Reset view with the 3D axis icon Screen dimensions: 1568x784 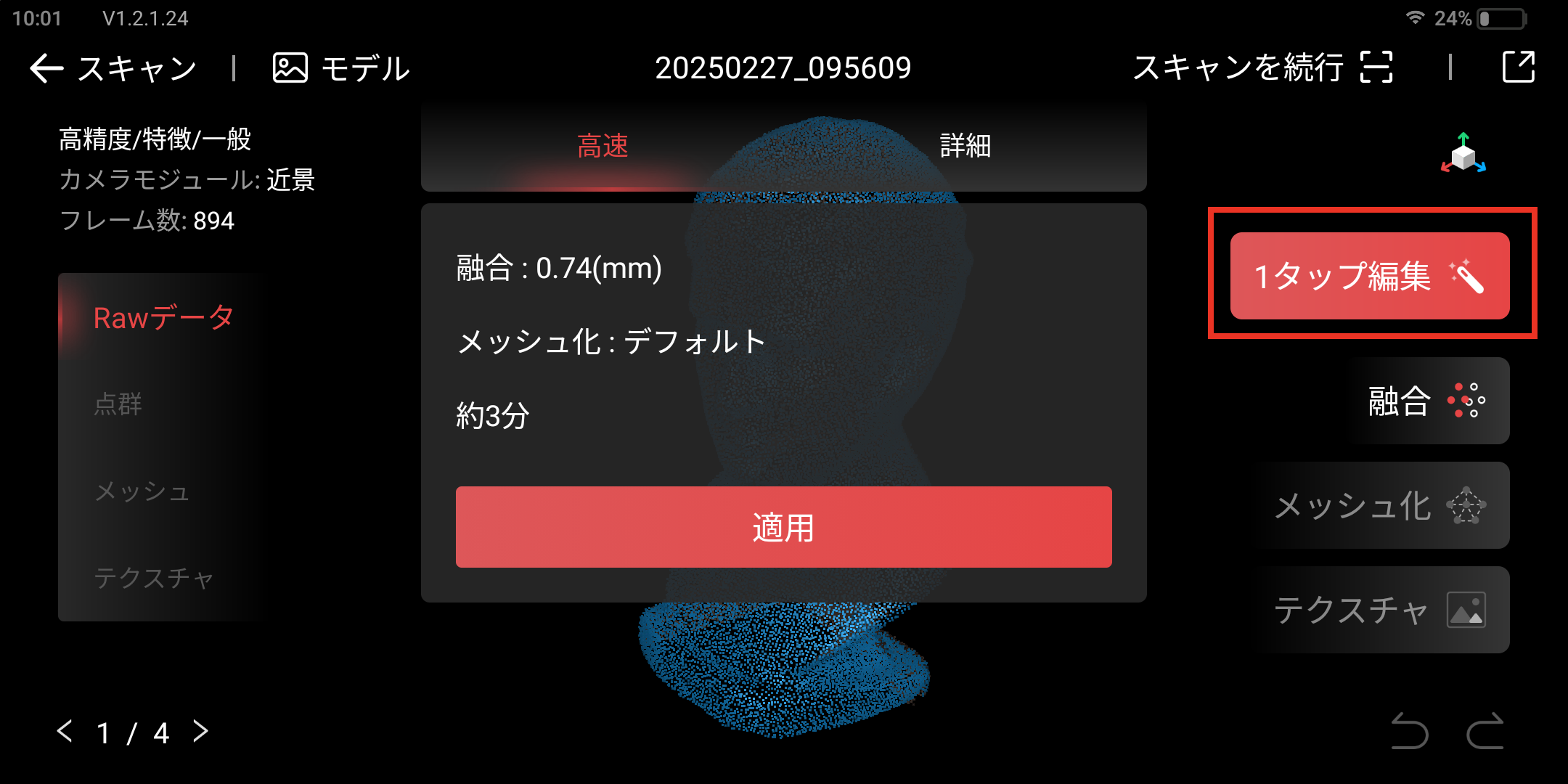click(1463, 153)
